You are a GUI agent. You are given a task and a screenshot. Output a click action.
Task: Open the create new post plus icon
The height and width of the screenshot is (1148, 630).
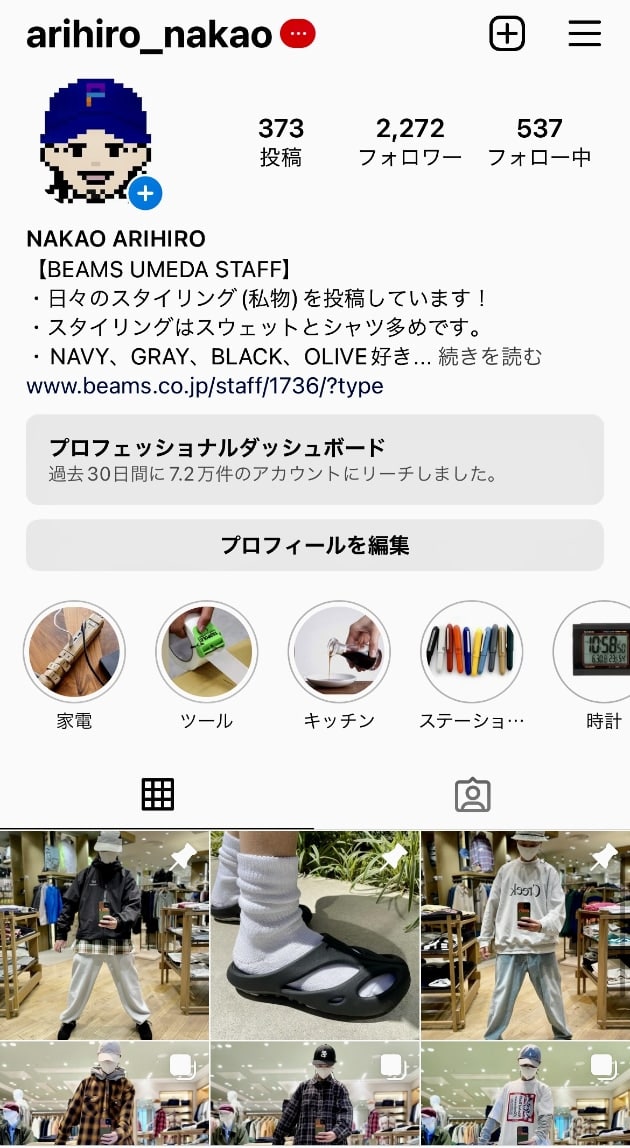(507, 34)
